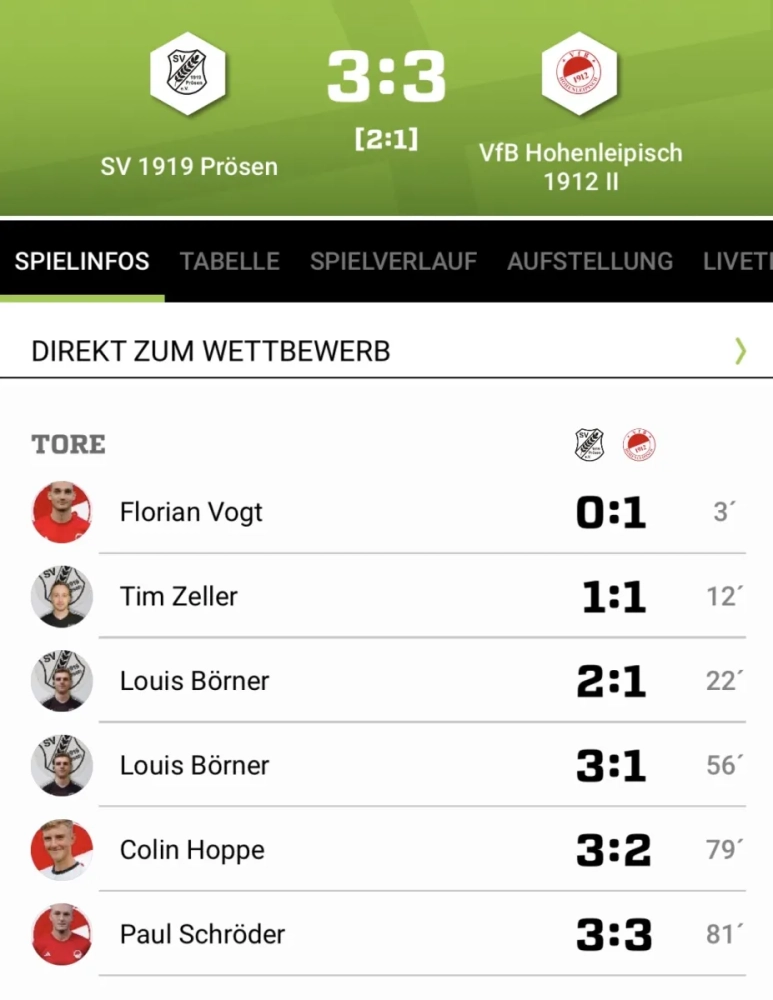Open Direkt zum Wettbewerb

pyautogui.click(x=386, y=351)
